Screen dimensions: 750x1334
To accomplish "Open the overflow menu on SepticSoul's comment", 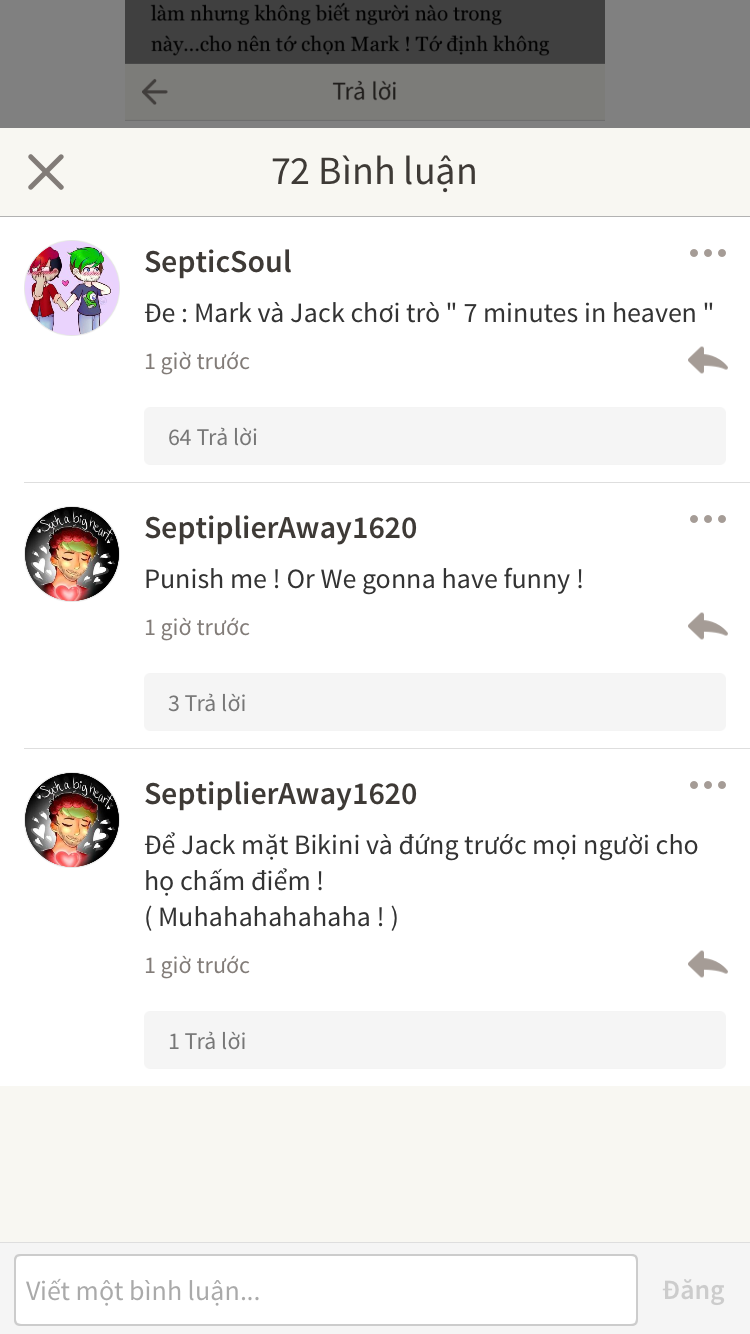I will click(x=707, y=253).
